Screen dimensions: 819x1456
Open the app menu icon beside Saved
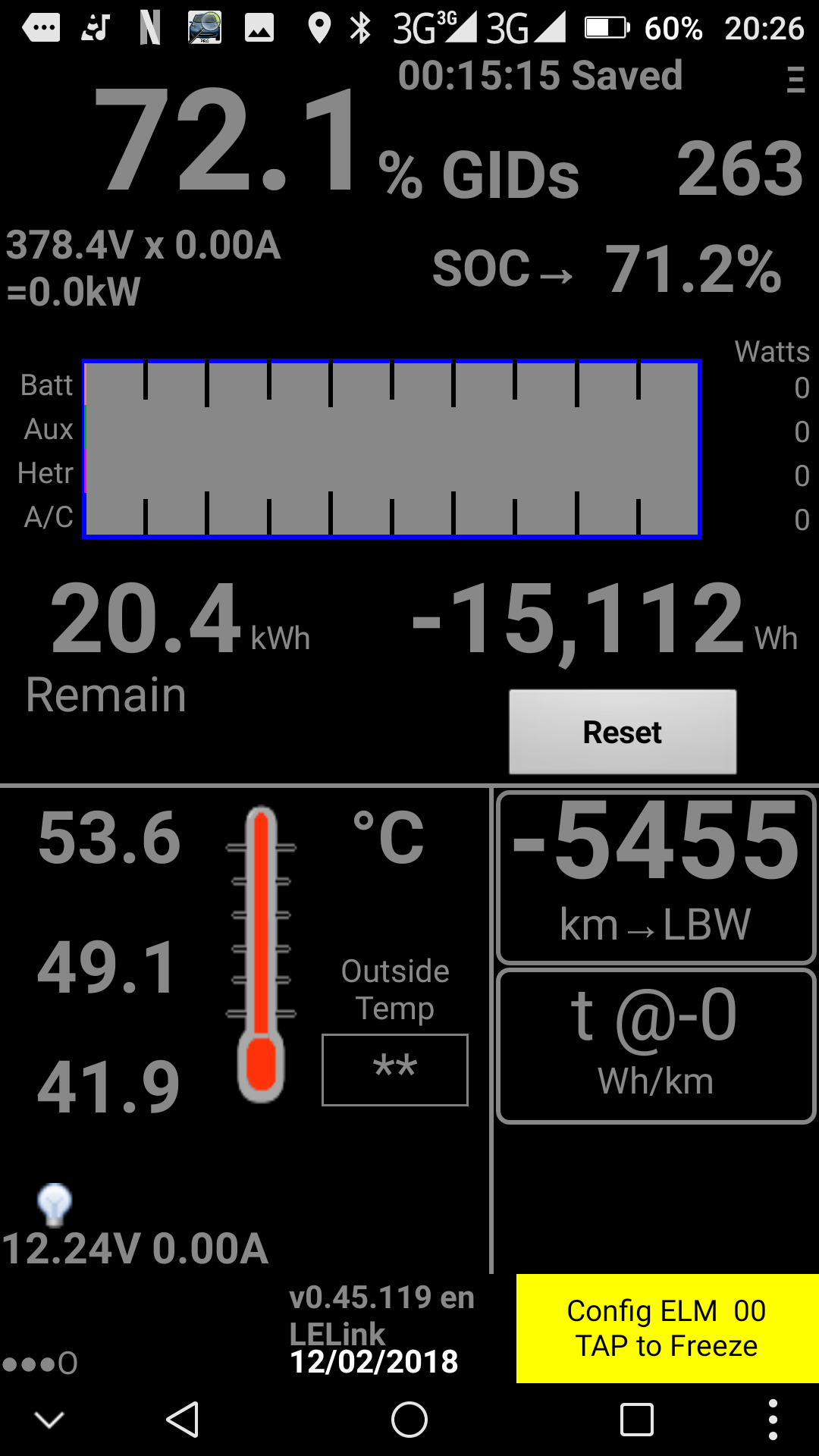795,80
